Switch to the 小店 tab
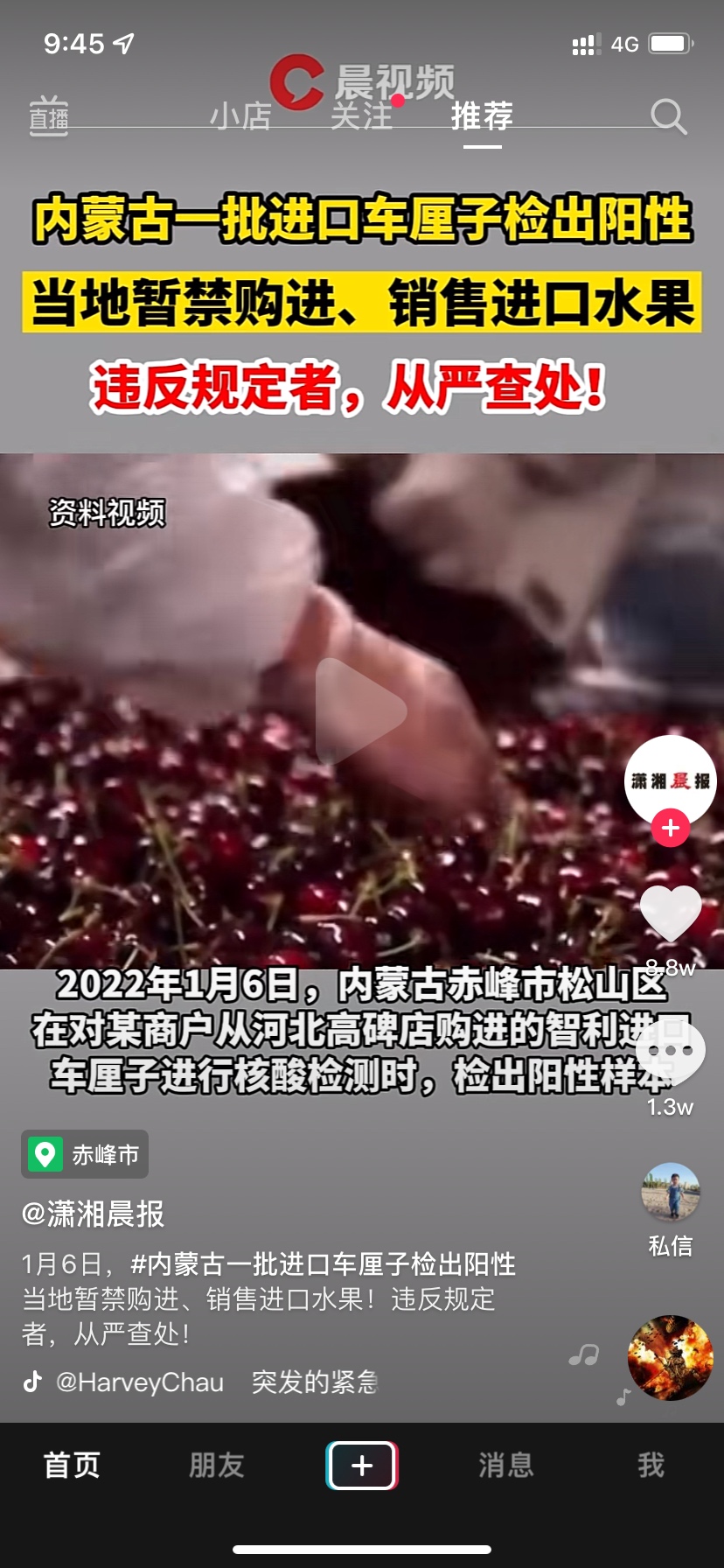 point(240,115)
